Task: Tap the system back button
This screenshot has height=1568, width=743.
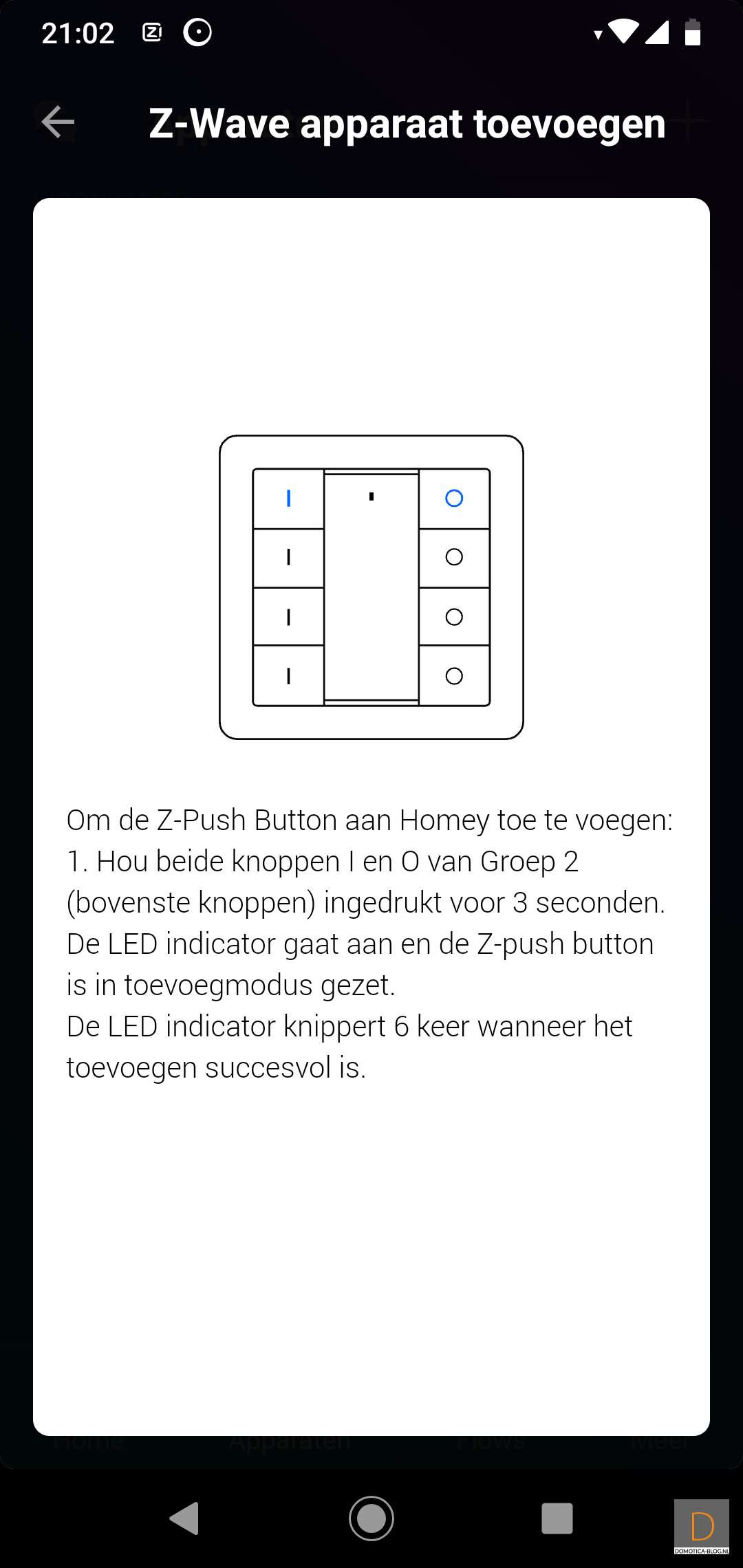Action: point(184,1518)
